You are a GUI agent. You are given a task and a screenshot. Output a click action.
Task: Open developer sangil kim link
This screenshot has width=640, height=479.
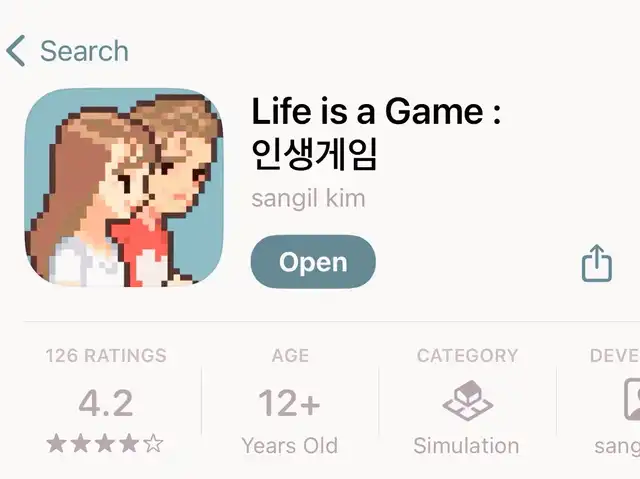(x=308, y=199)
